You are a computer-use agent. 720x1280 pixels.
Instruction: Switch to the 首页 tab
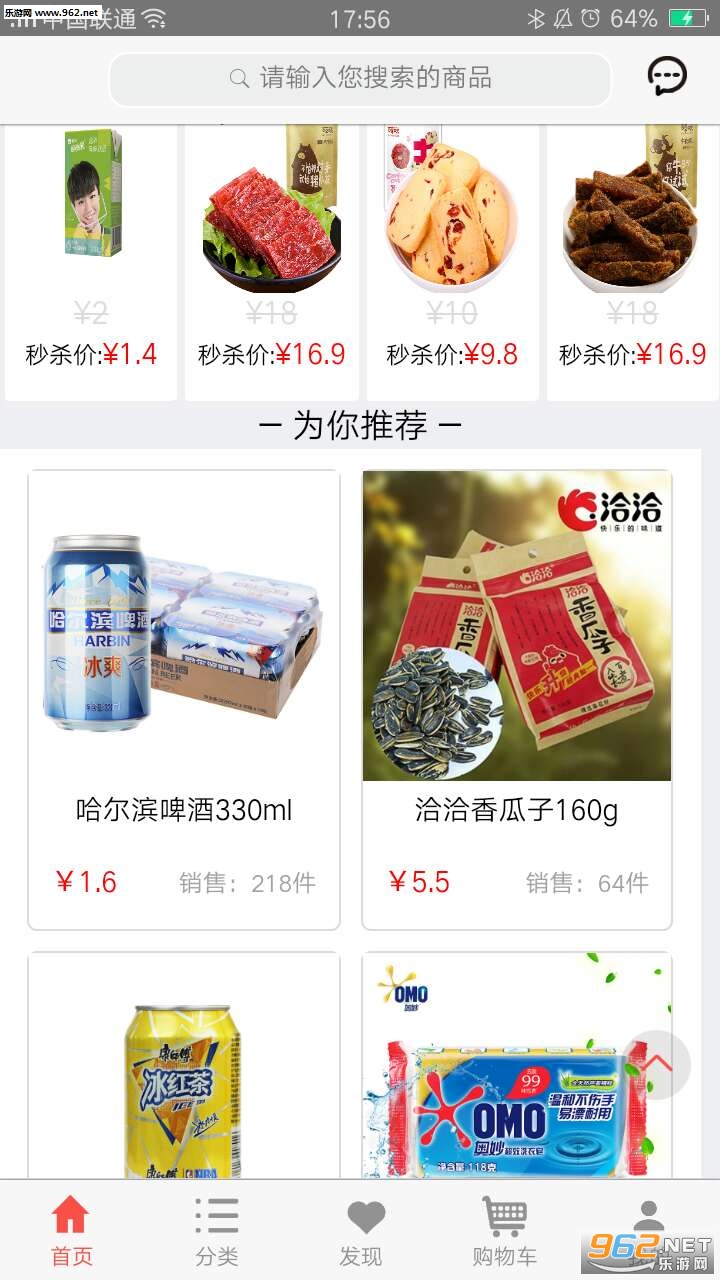coord(71,1232)
